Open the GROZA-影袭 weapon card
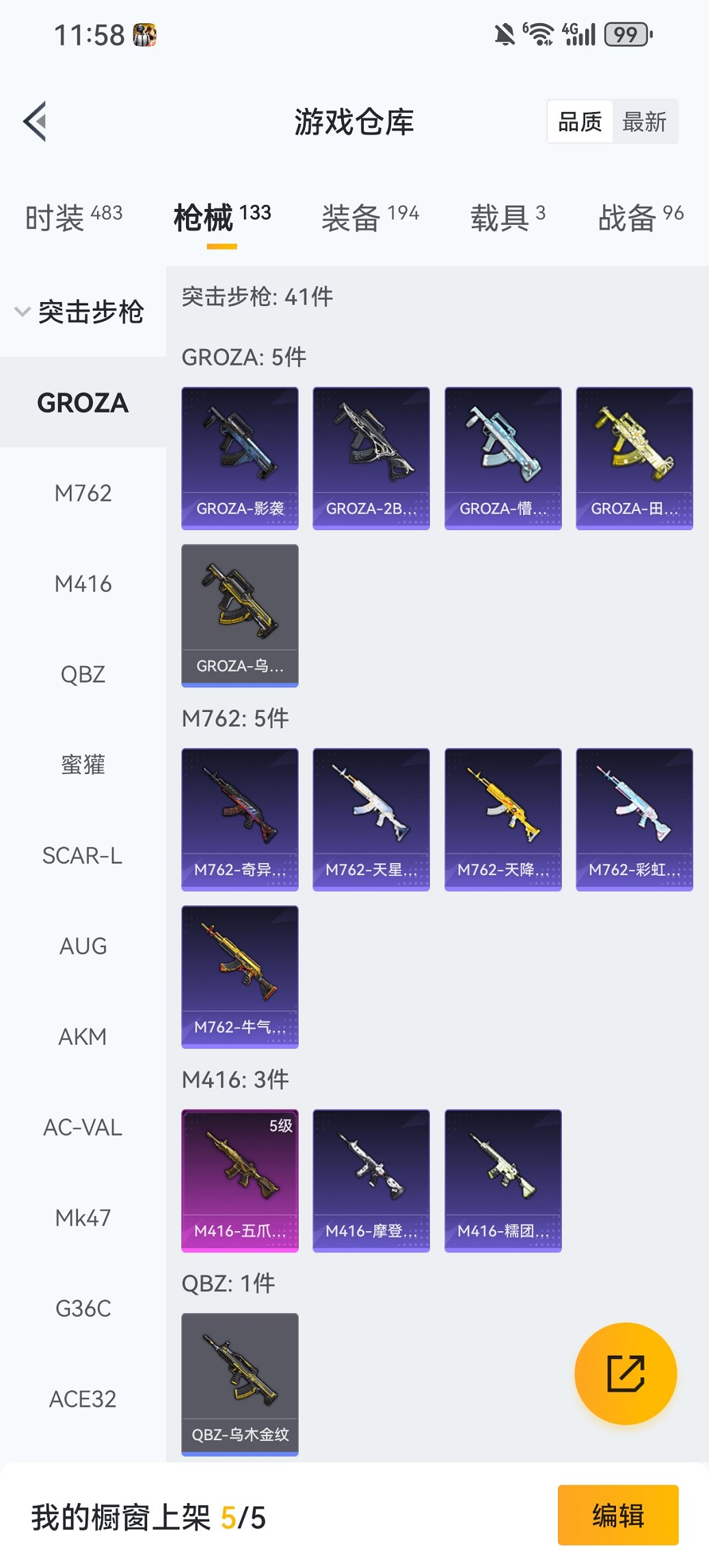 coord(240,456)
